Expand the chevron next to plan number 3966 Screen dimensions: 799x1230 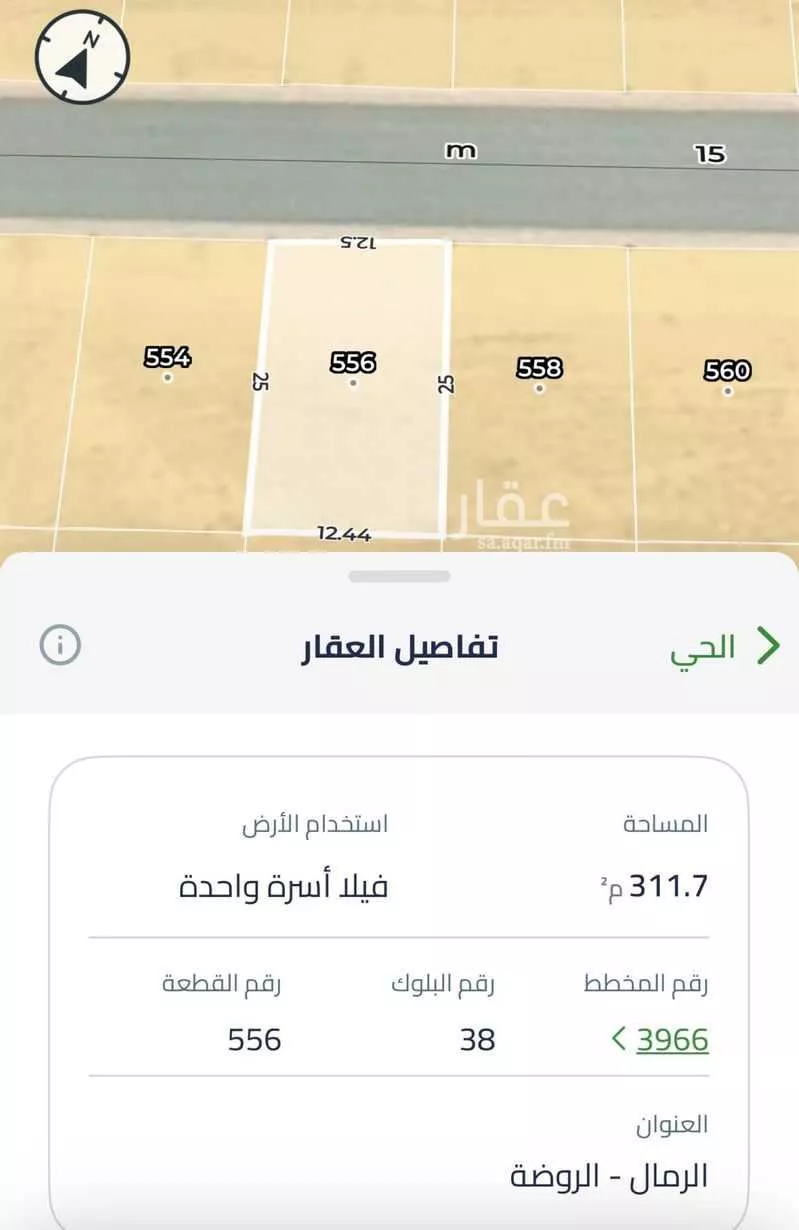621,1040
